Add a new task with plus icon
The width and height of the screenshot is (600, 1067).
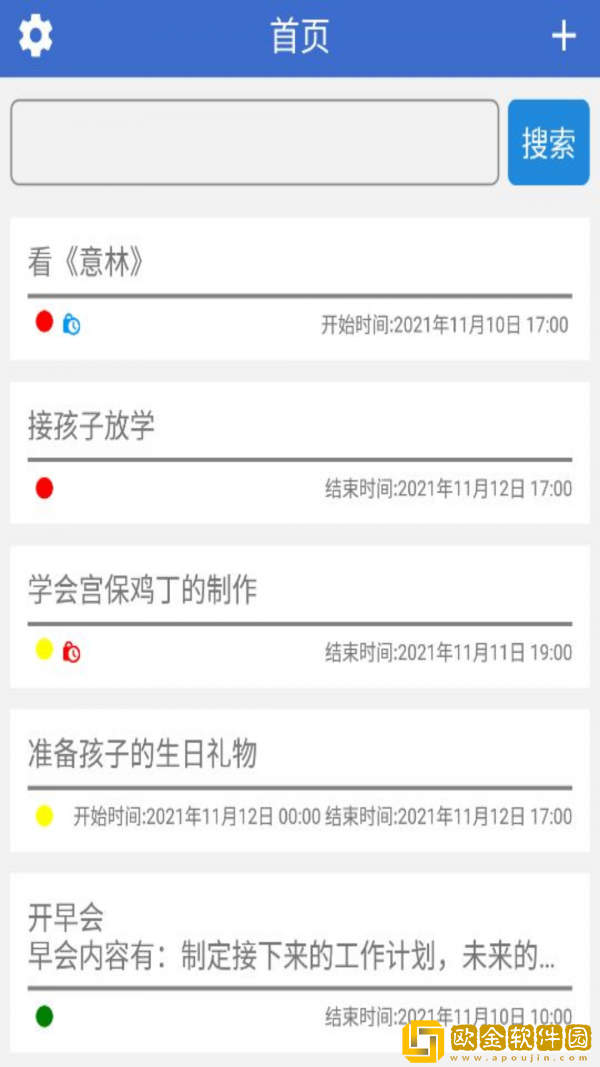(x=564, y=36)
